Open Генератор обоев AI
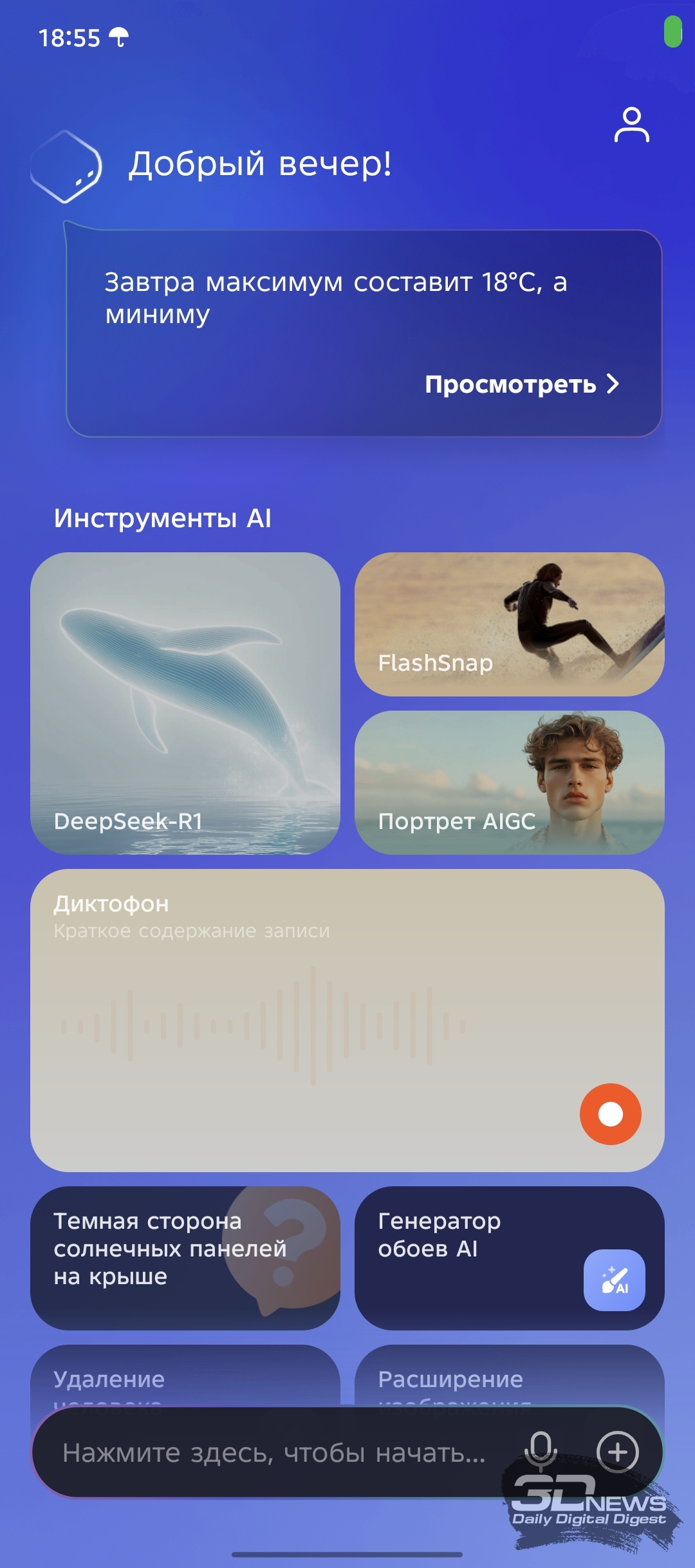 [x=510, y=1258]
